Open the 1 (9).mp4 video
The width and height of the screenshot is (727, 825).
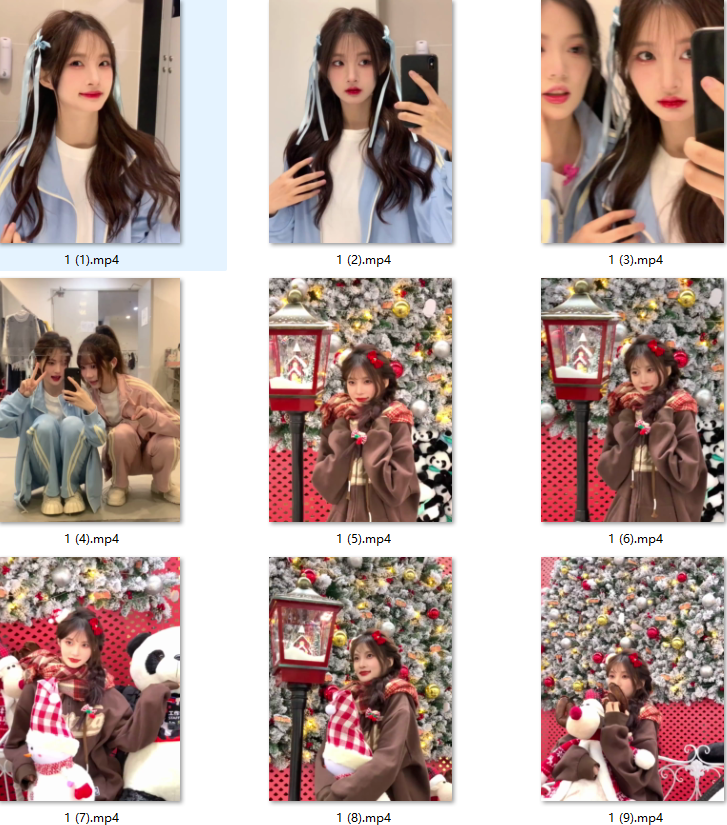tap(634, 679)
